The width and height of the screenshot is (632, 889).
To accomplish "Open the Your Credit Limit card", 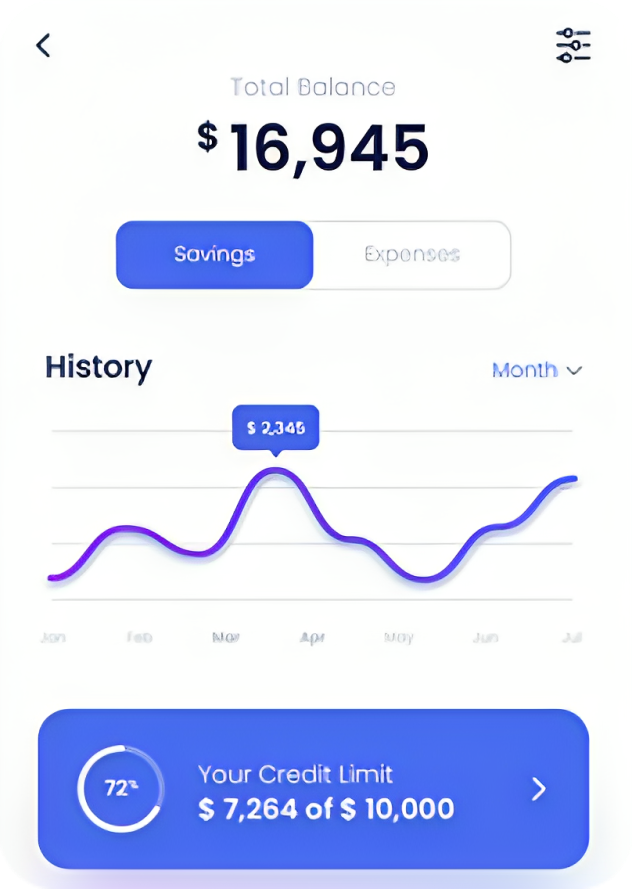I will tap(313, 789).
